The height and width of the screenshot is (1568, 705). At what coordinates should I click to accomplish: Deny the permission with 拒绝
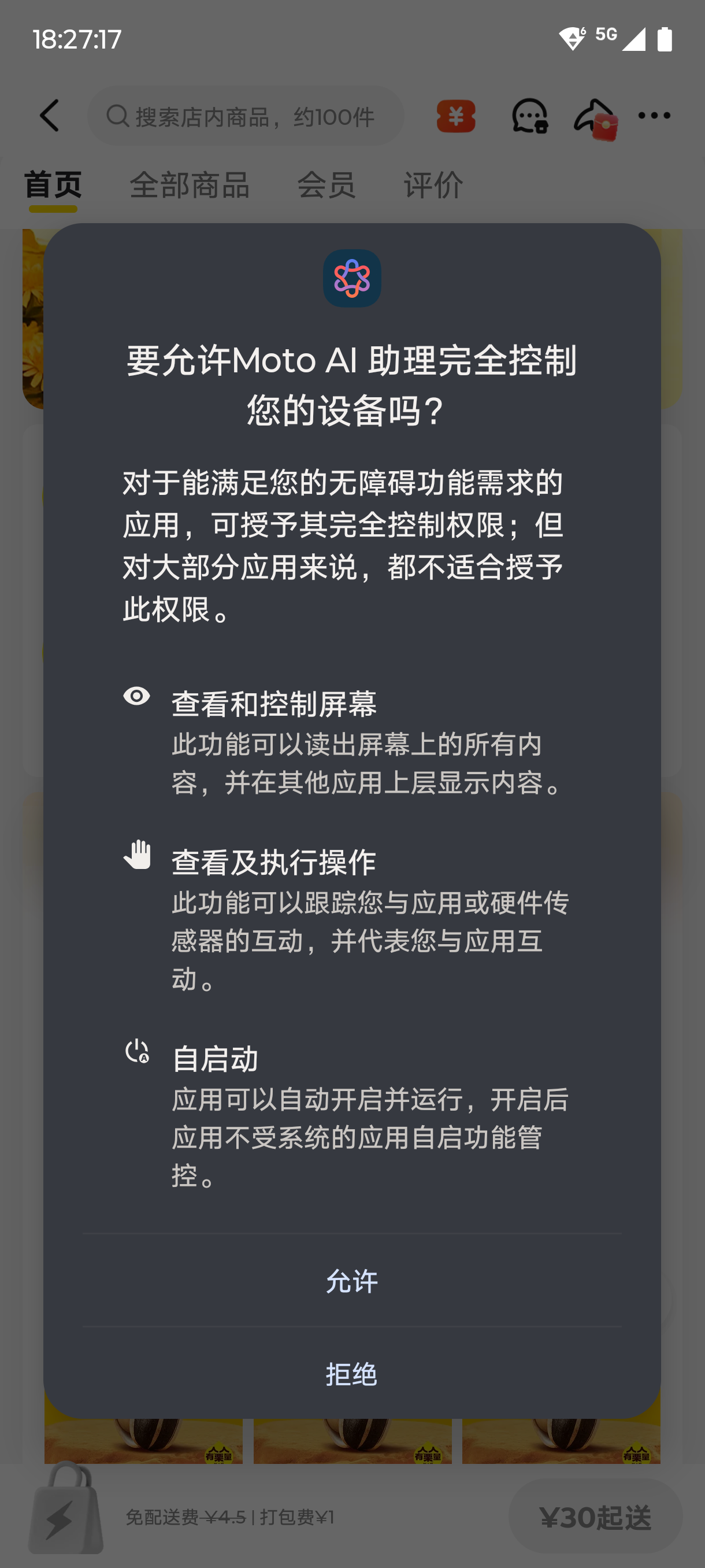(351, 1374)
